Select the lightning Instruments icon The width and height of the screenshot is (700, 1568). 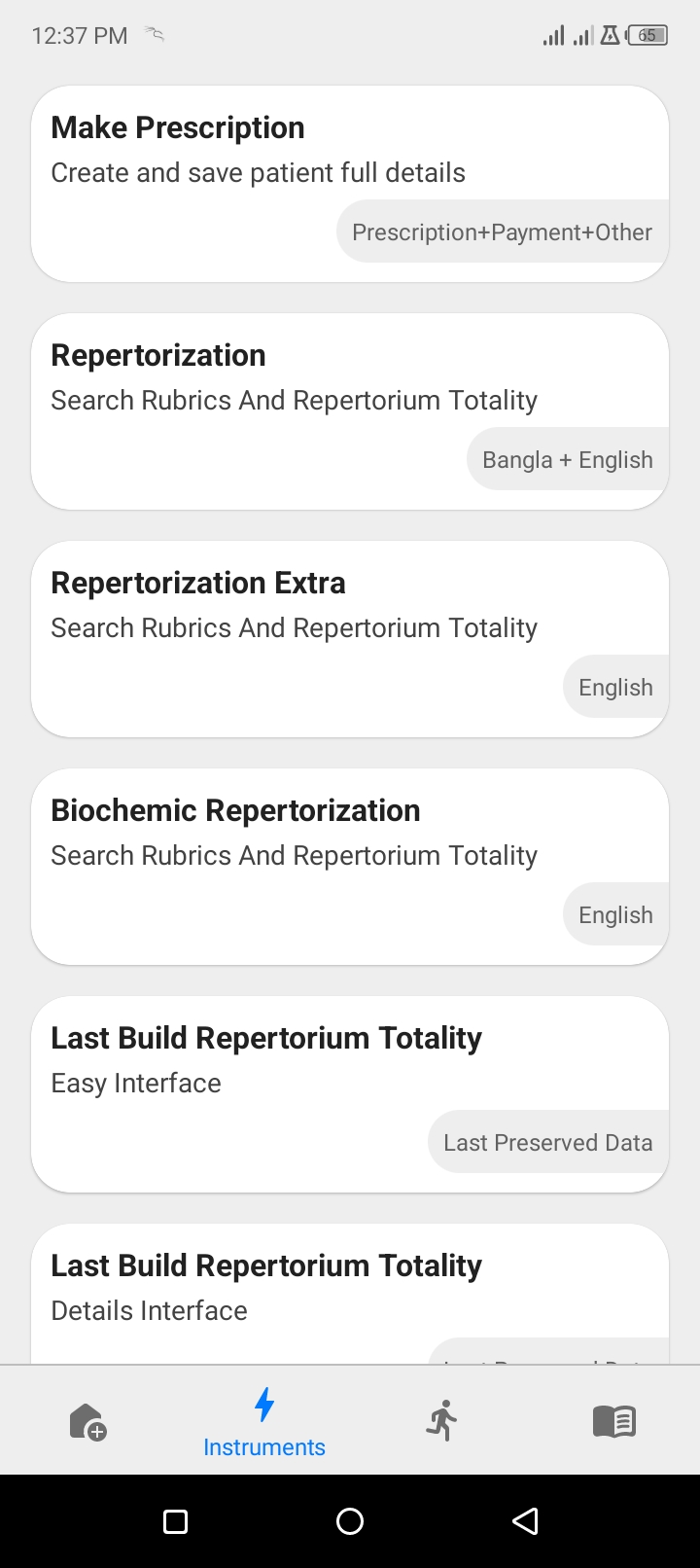click(x=263, y=1404)
